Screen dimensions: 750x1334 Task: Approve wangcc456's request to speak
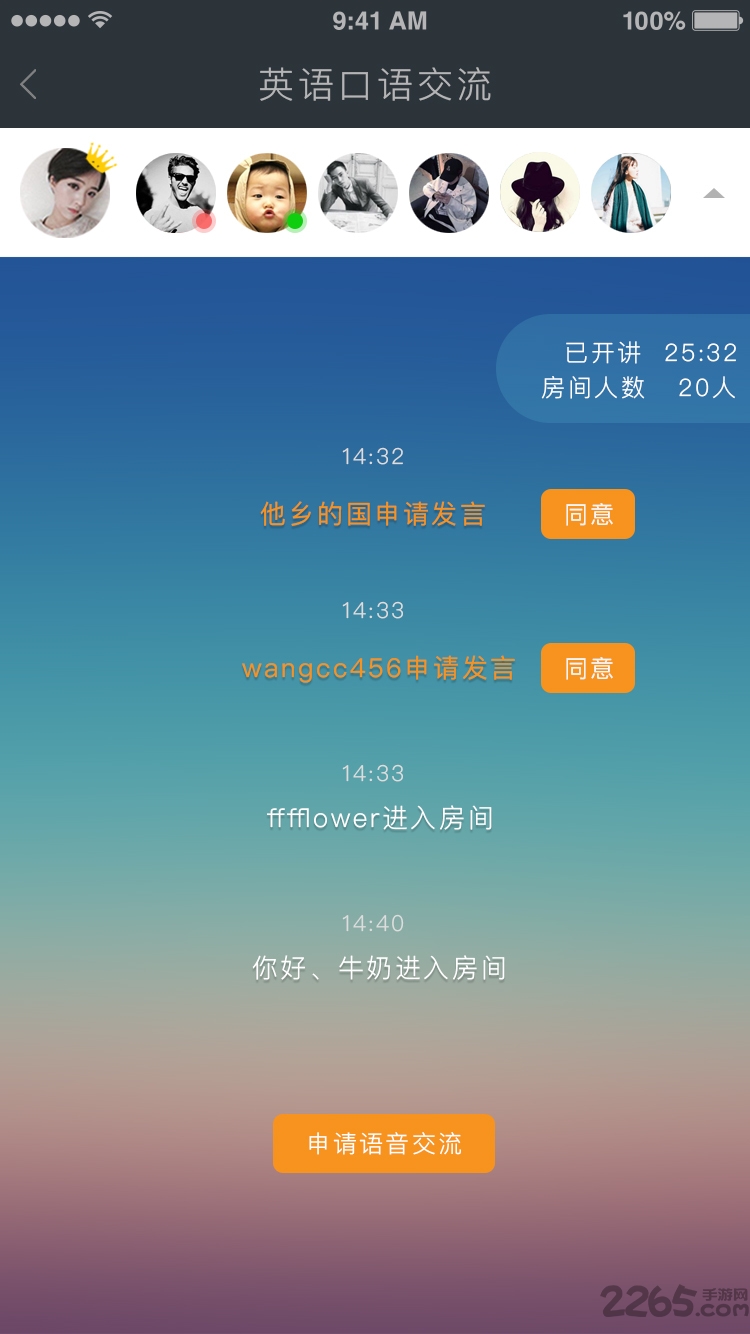pyautogui.click(x=588, y=668)
